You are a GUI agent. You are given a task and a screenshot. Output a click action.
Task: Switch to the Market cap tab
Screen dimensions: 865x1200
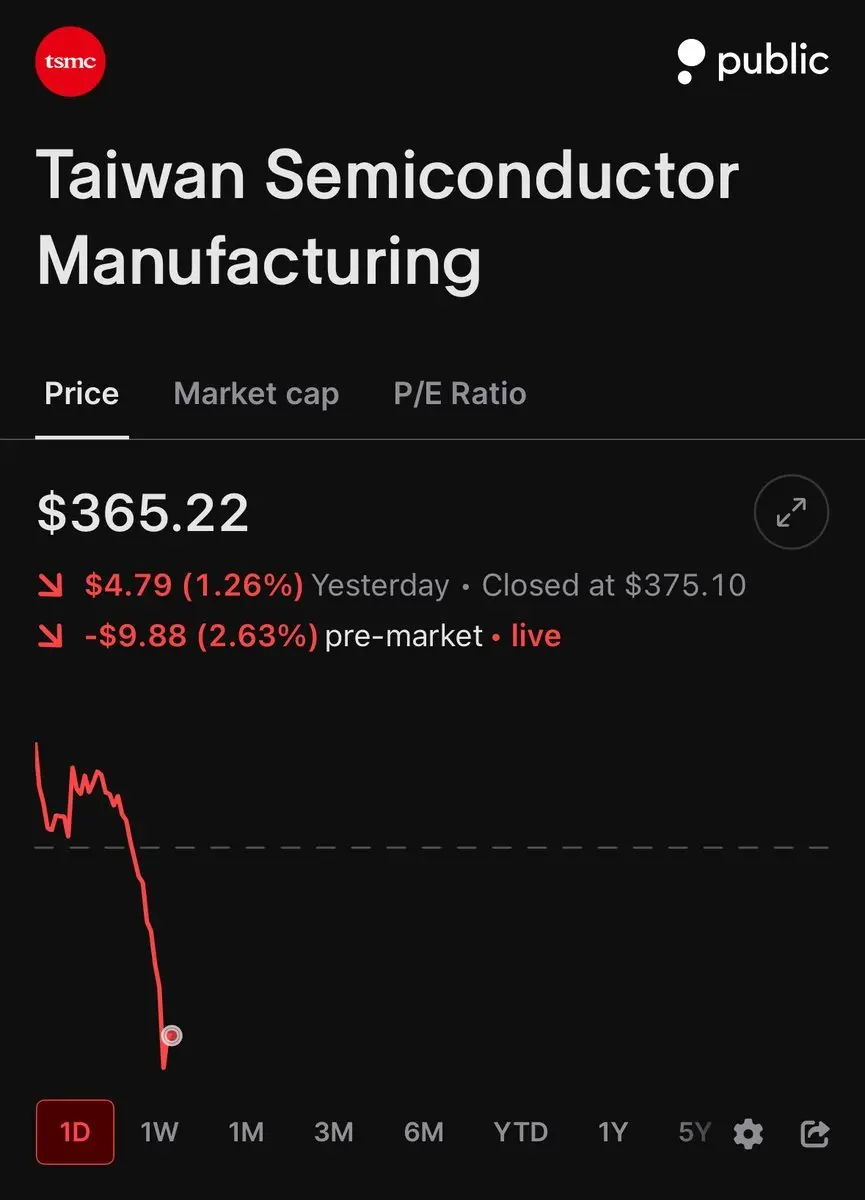tap(256, 394)
